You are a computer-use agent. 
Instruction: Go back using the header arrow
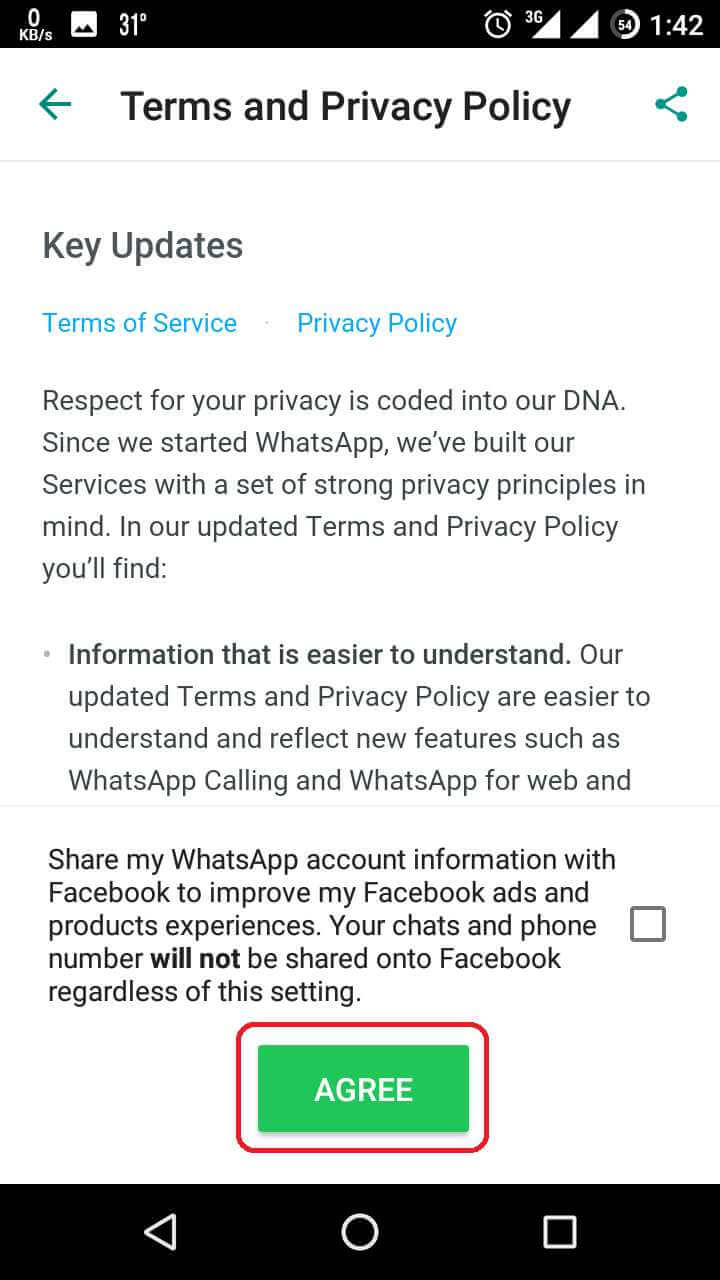pyautogui.click(x=55, y=104)
